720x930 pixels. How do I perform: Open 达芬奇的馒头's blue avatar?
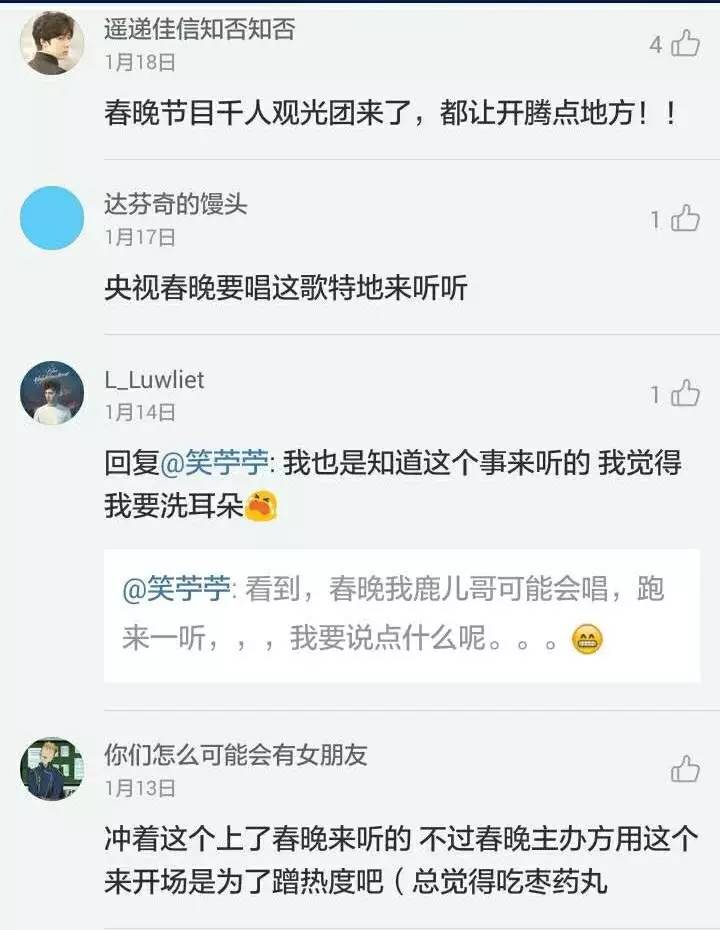52,218
